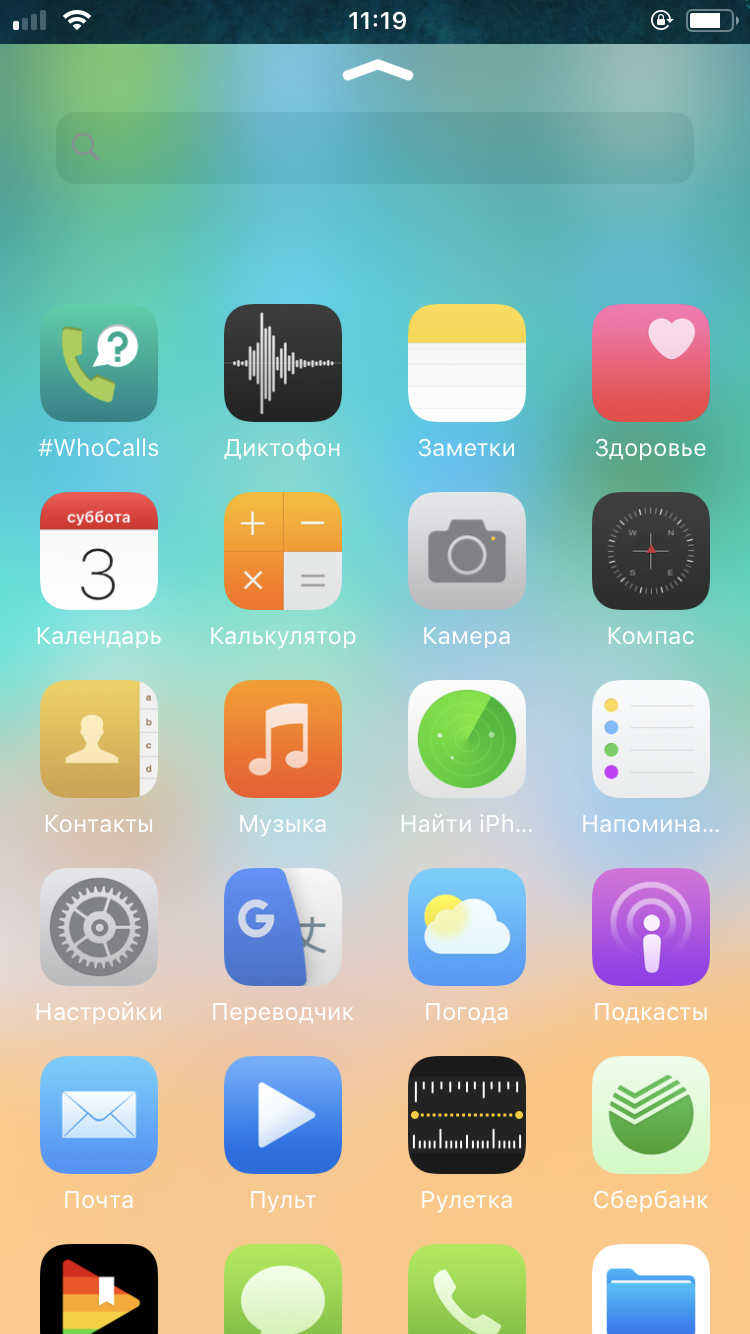750x1334 pixels.
Task: Launch the Компас app
Action: (x=651, y=551)
